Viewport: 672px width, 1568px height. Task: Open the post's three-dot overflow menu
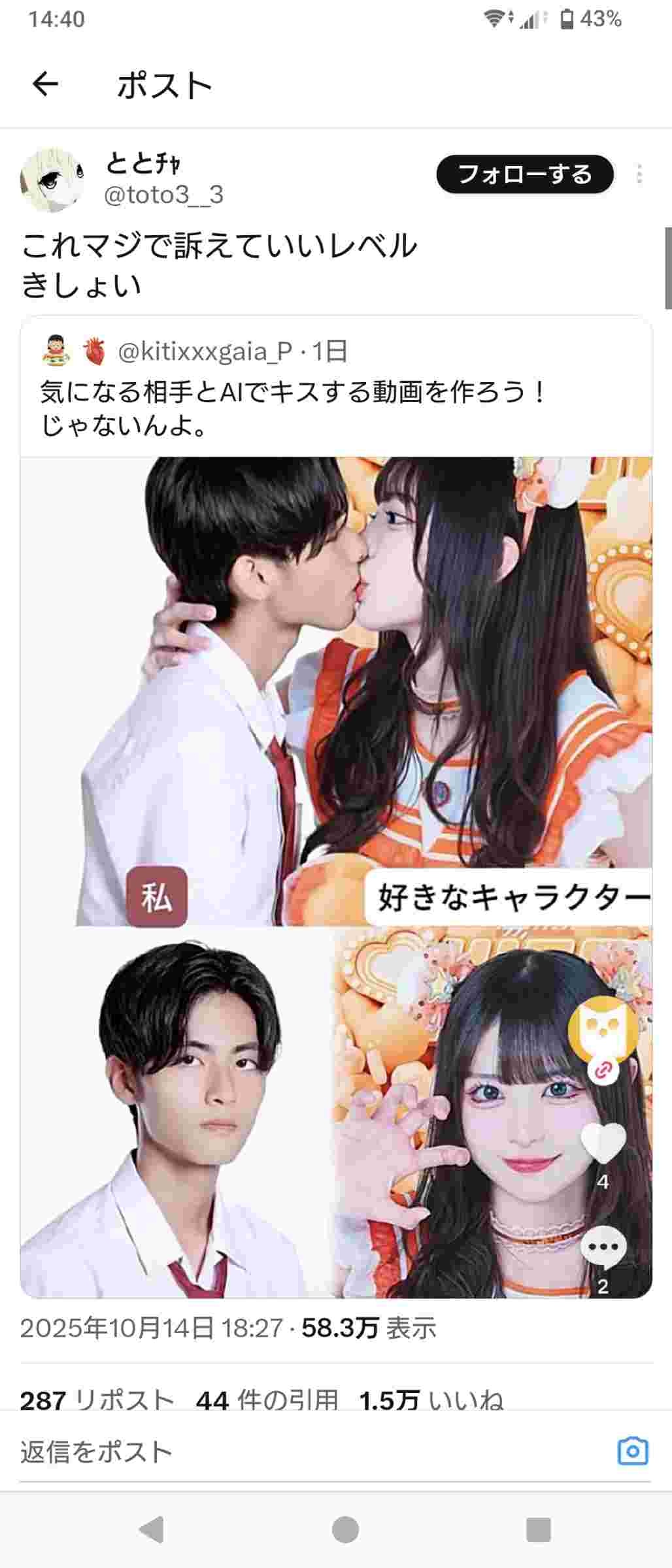tap(639, 174)
